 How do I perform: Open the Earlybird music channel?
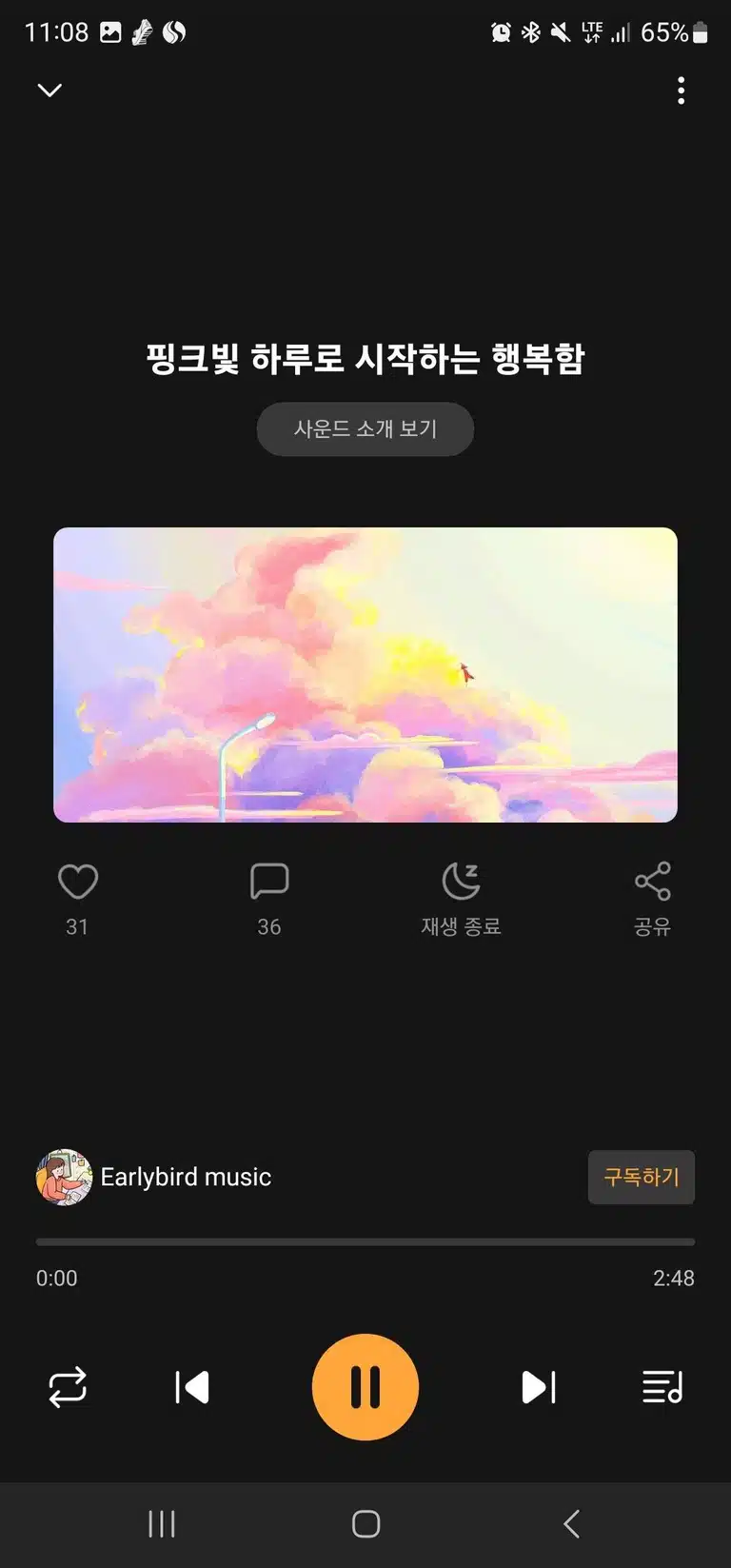(154, 1177)
